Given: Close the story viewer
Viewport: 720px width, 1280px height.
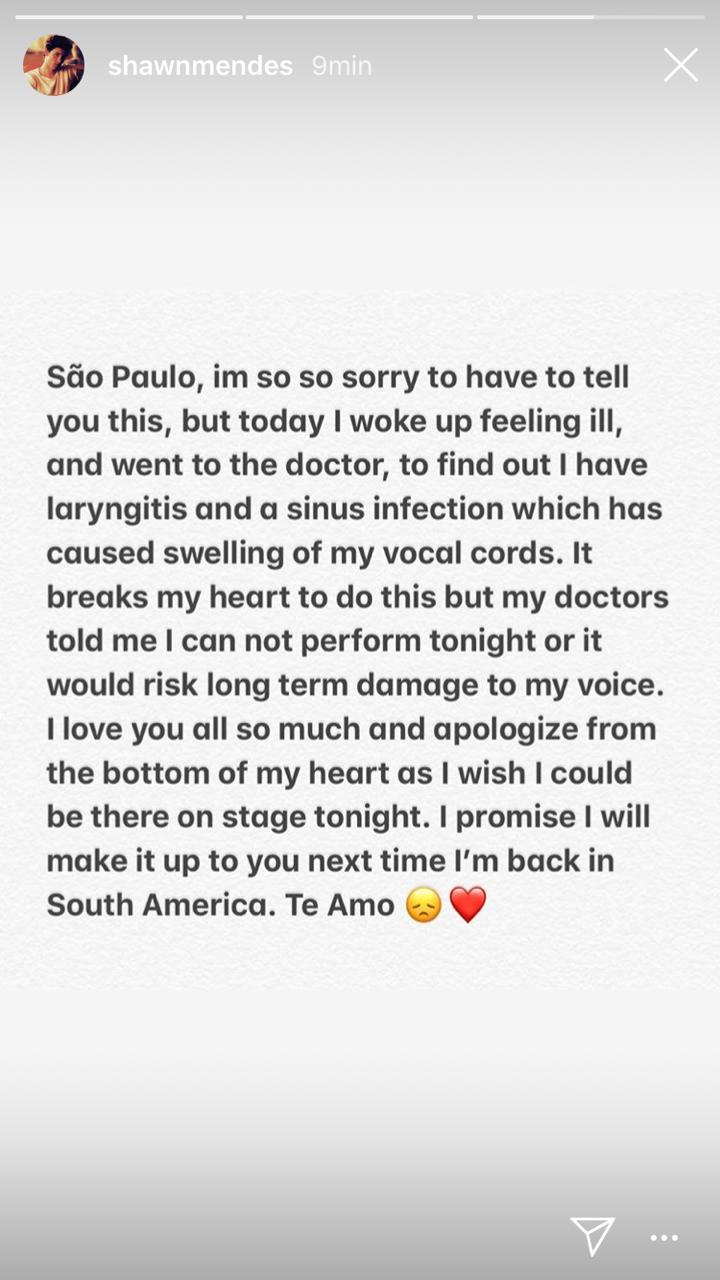Looking at the screenshot, I should pos(681,66).
